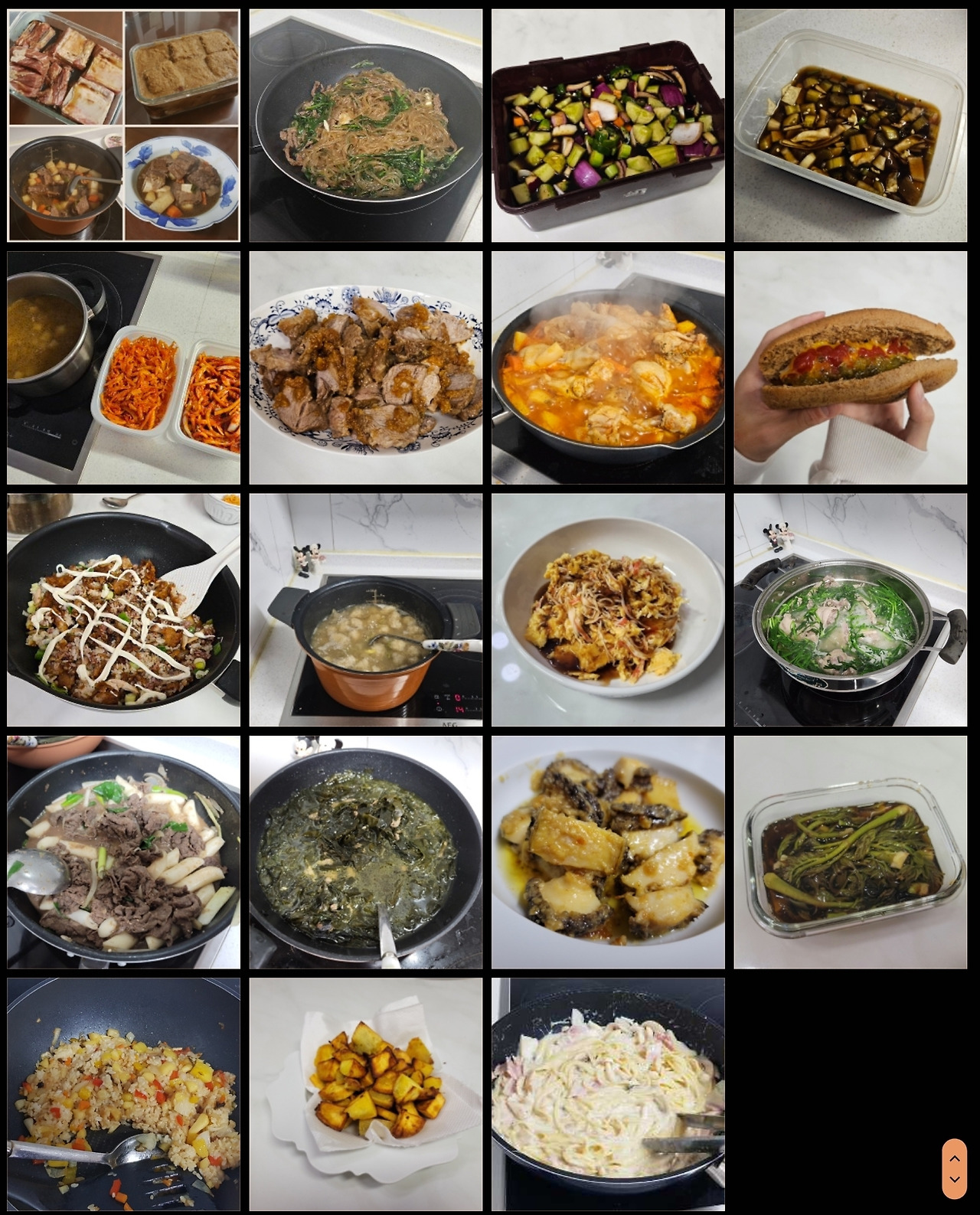Open the sliced pork on blue plate photo
Image resolution: width=980 pixels, height=1215 pixels.
tap(365, 366)
